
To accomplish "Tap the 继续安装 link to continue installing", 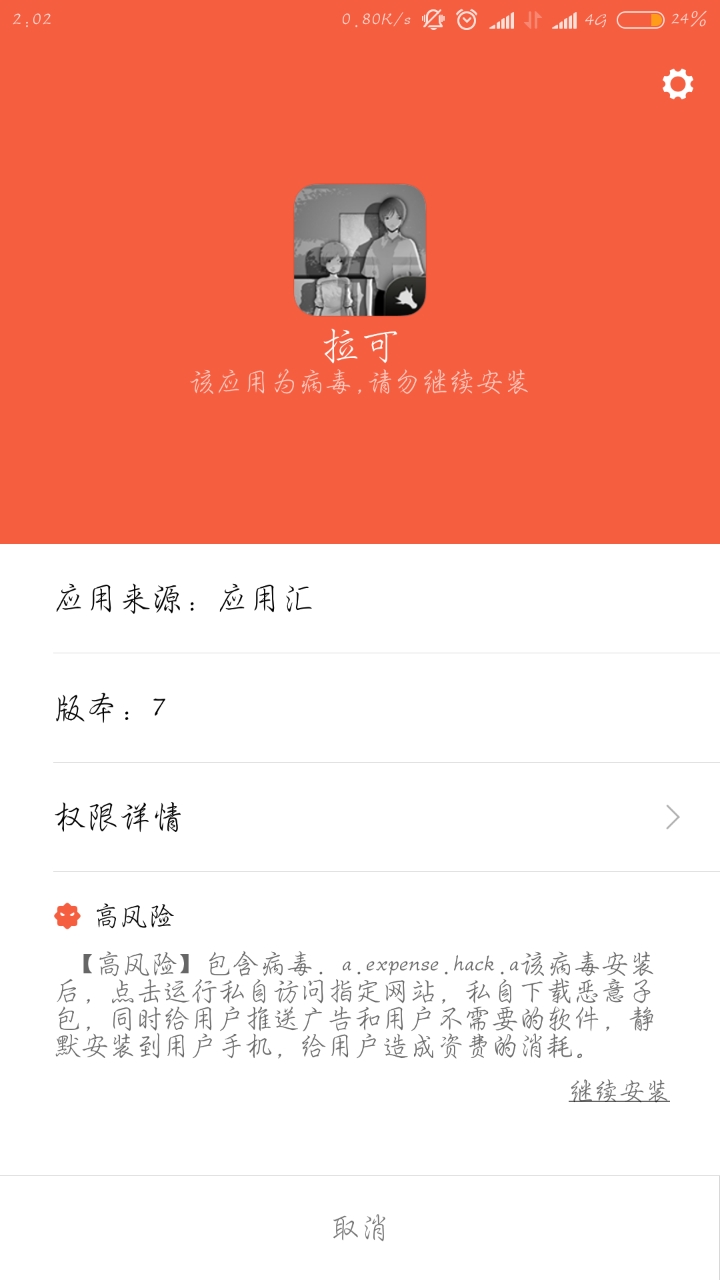I will coord(619,1091).
